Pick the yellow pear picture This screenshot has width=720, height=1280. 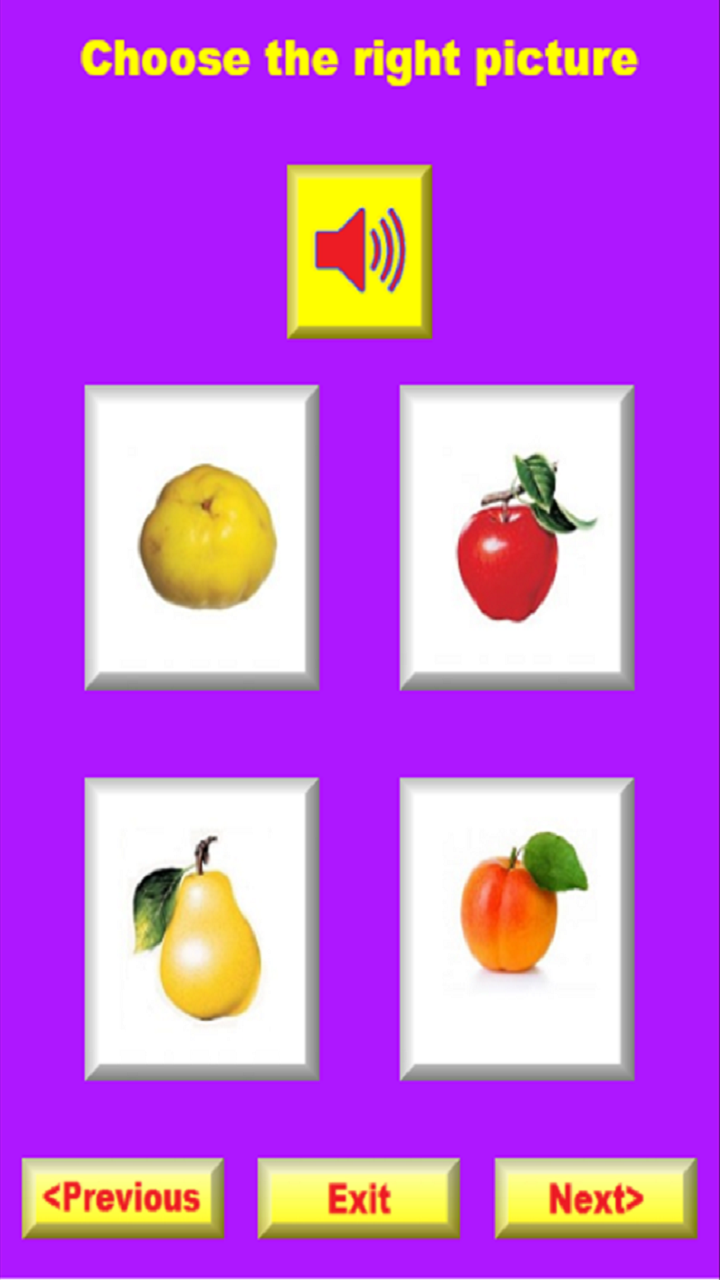202,929
